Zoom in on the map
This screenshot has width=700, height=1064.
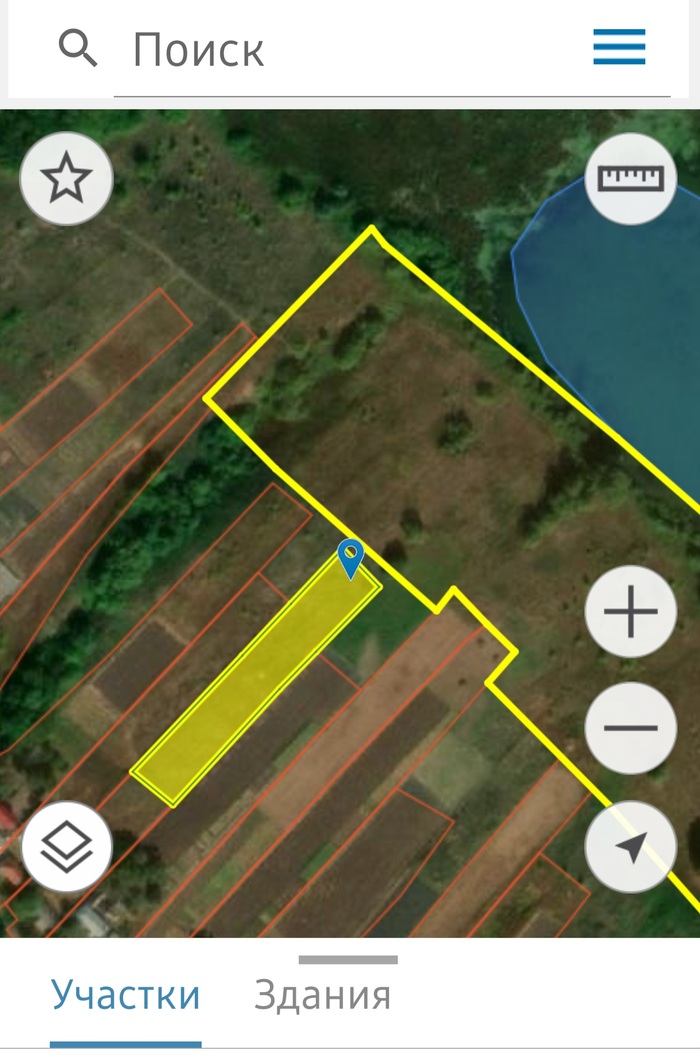tap(631, 612)
